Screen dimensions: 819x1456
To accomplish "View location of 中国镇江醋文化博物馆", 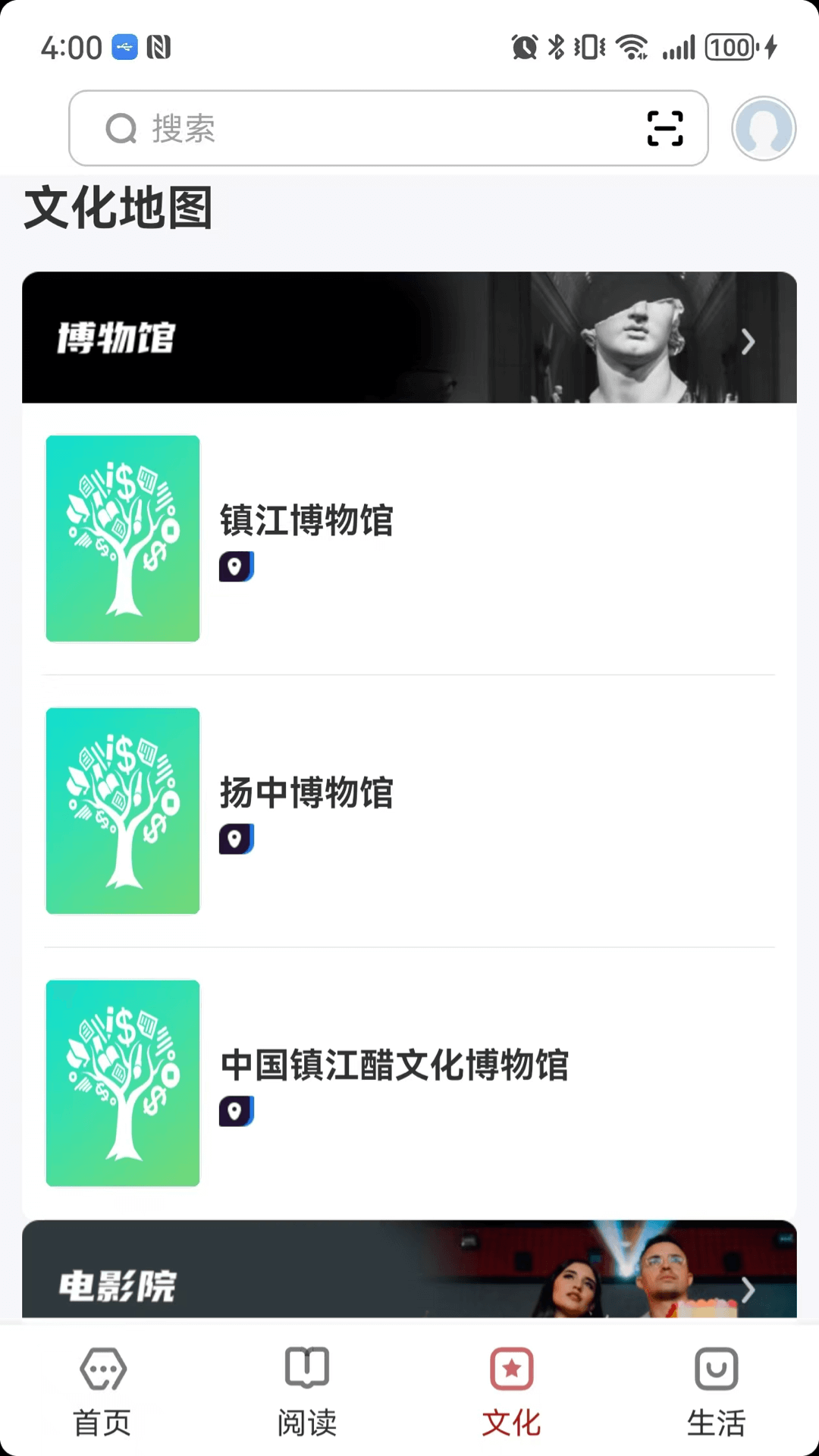I will pos(236,1112).
